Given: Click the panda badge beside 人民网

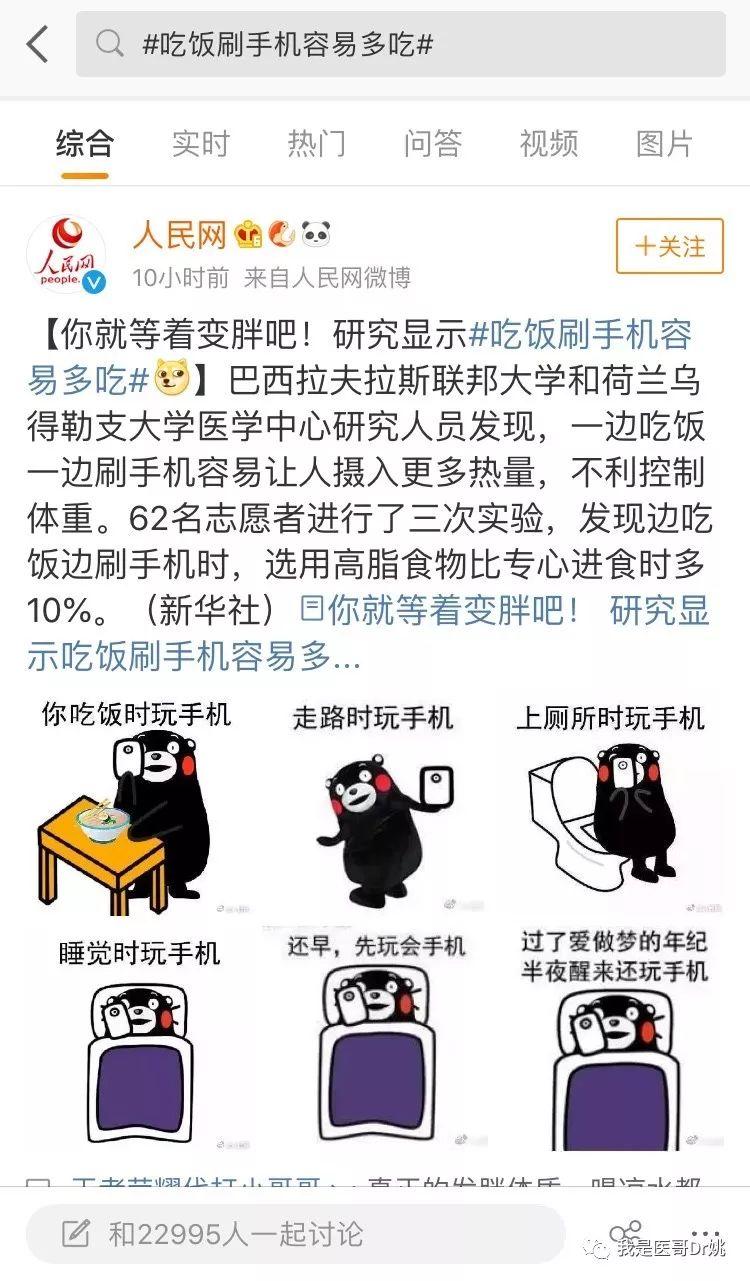Looking at the screenshot, I should click(x=316, y=233).
